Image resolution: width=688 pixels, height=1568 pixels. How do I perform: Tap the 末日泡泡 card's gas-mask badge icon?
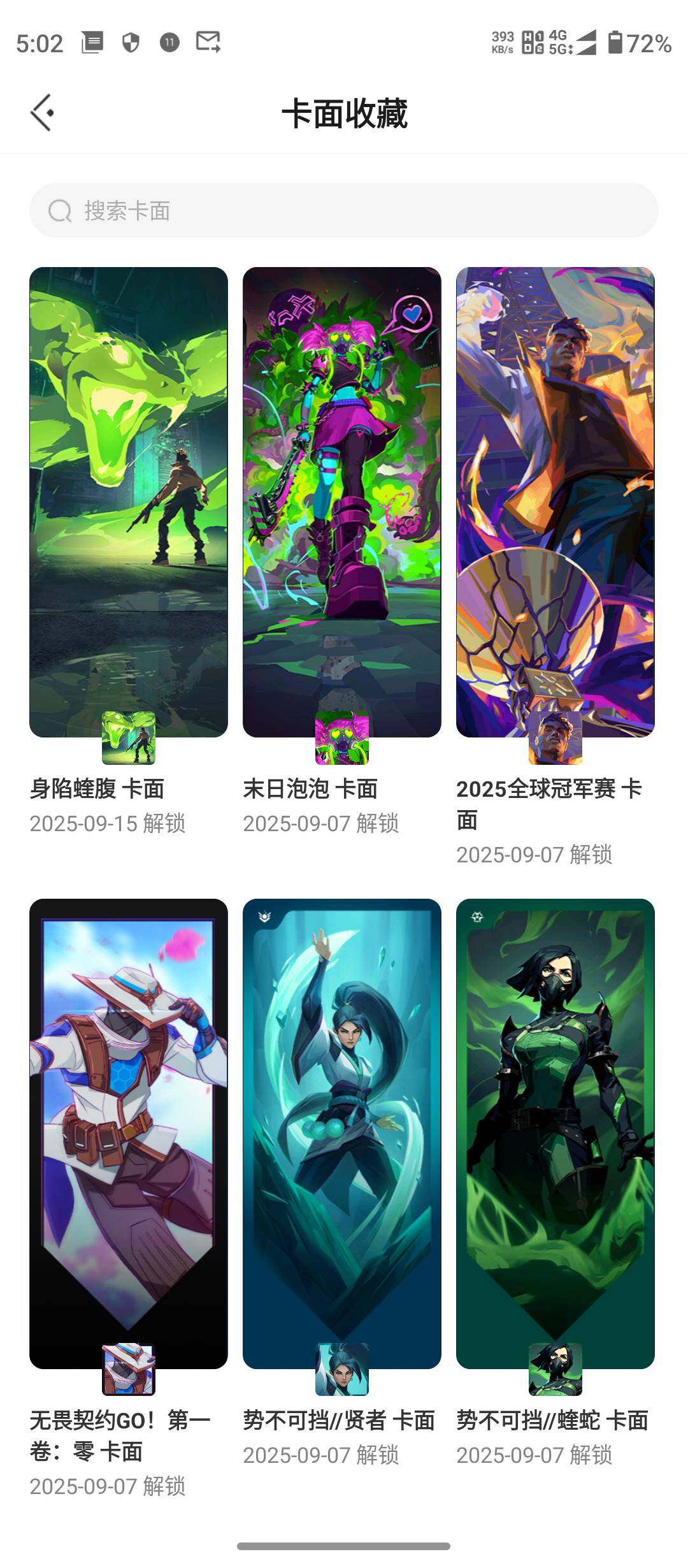341,738
